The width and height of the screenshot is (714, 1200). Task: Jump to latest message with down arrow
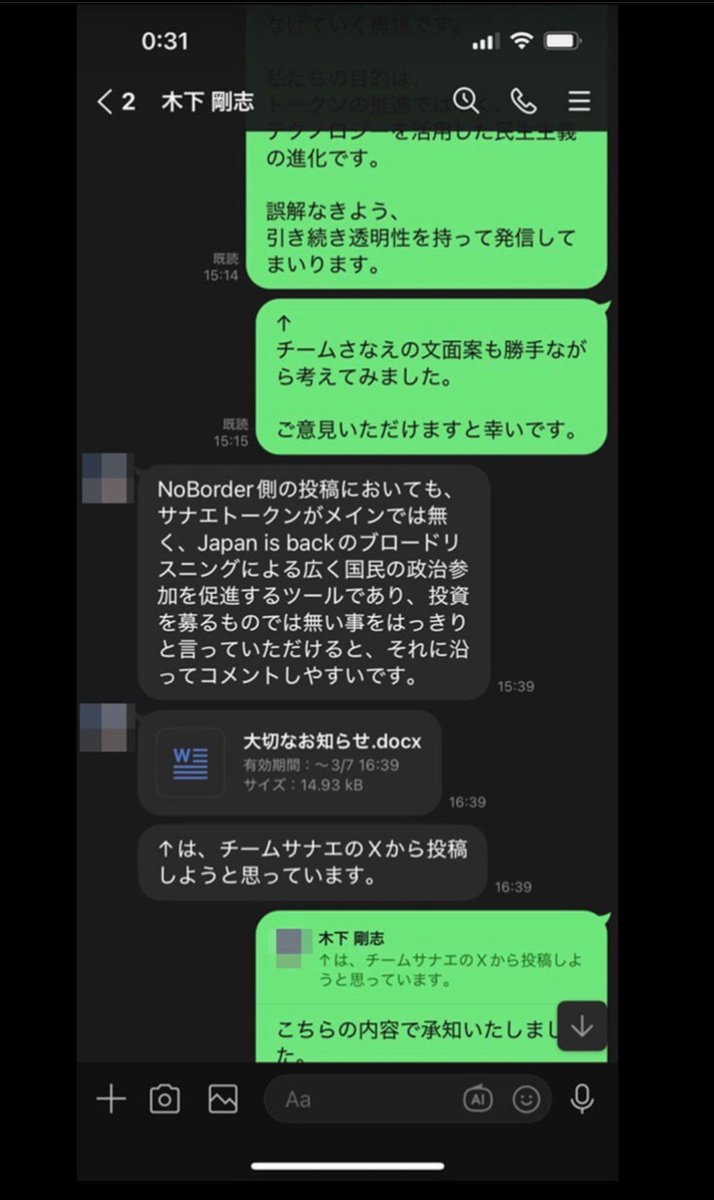(582, 1026)
